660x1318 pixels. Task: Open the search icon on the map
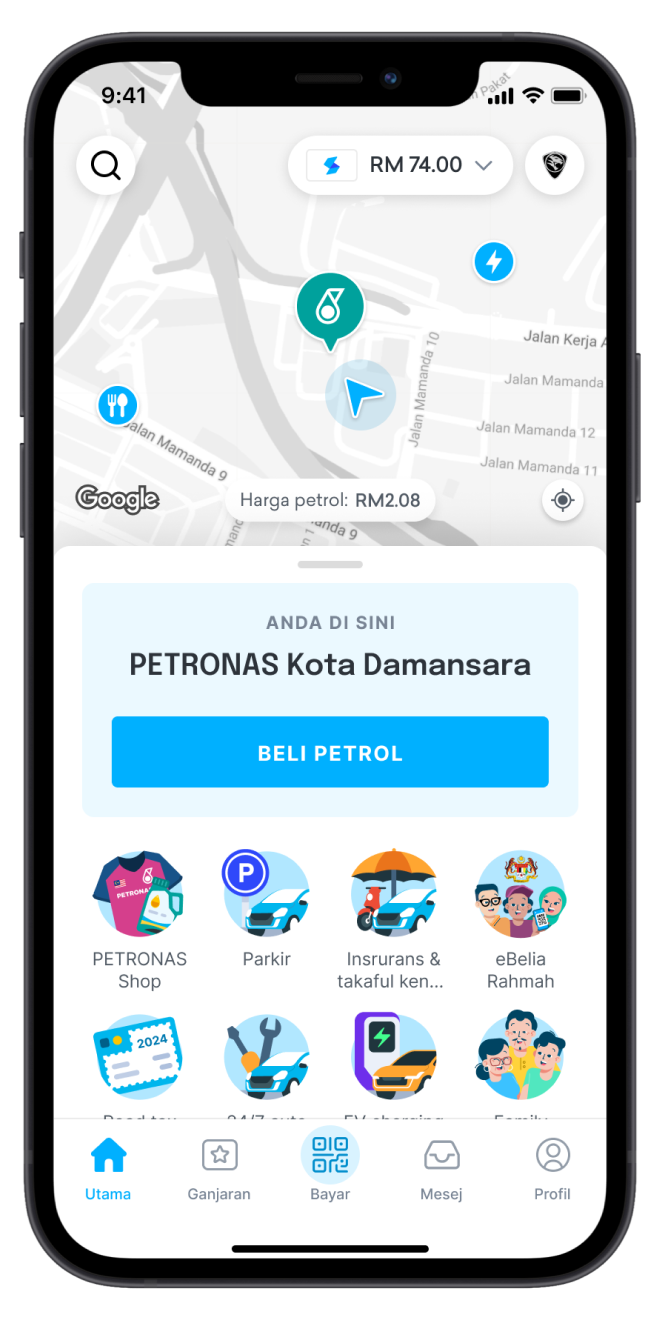coord(105,165)
